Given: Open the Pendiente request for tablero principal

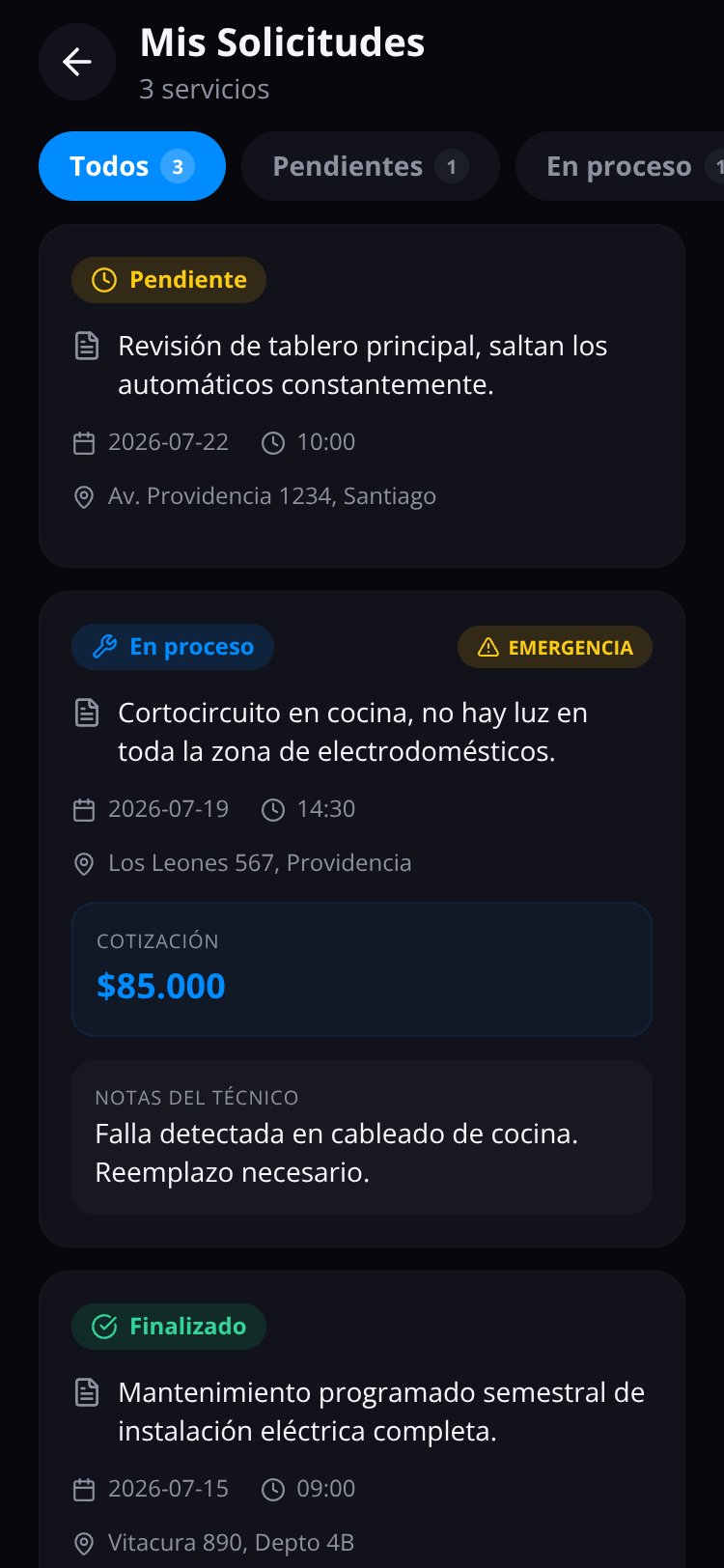Looking at the screenshot, I should [362, 396].
